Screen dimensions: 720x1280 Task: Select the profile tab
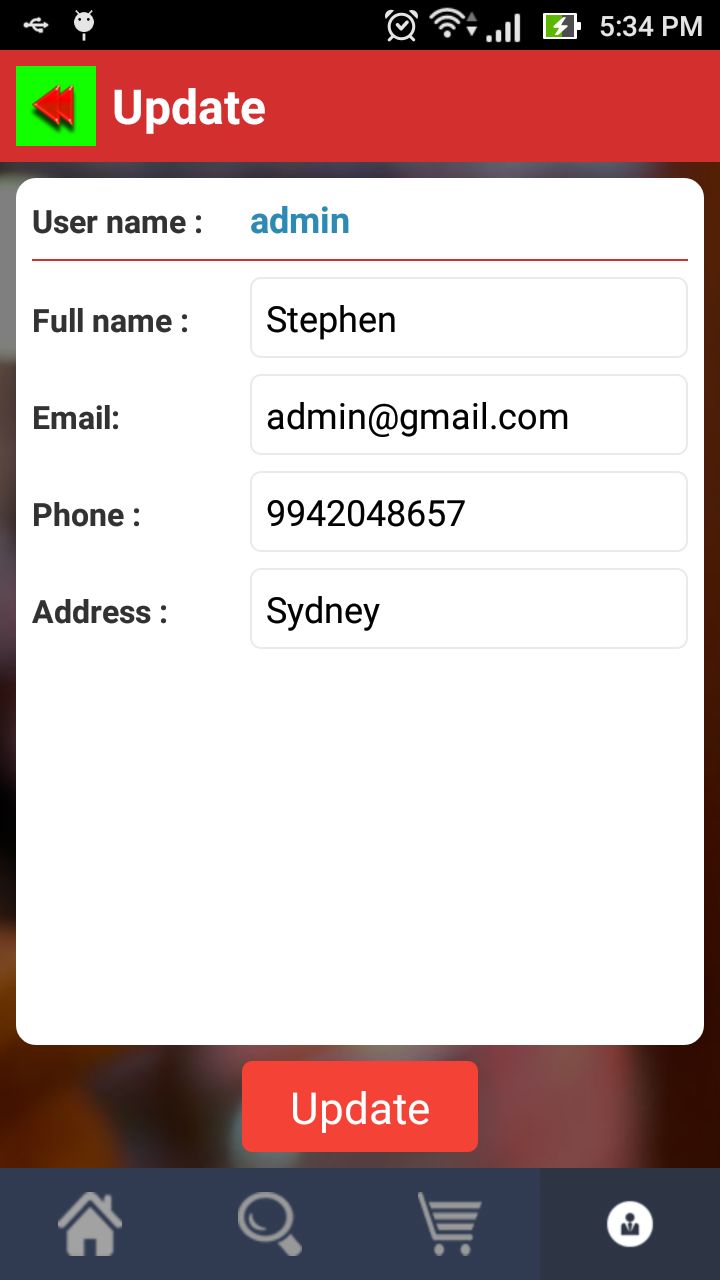pos(630,1224)
